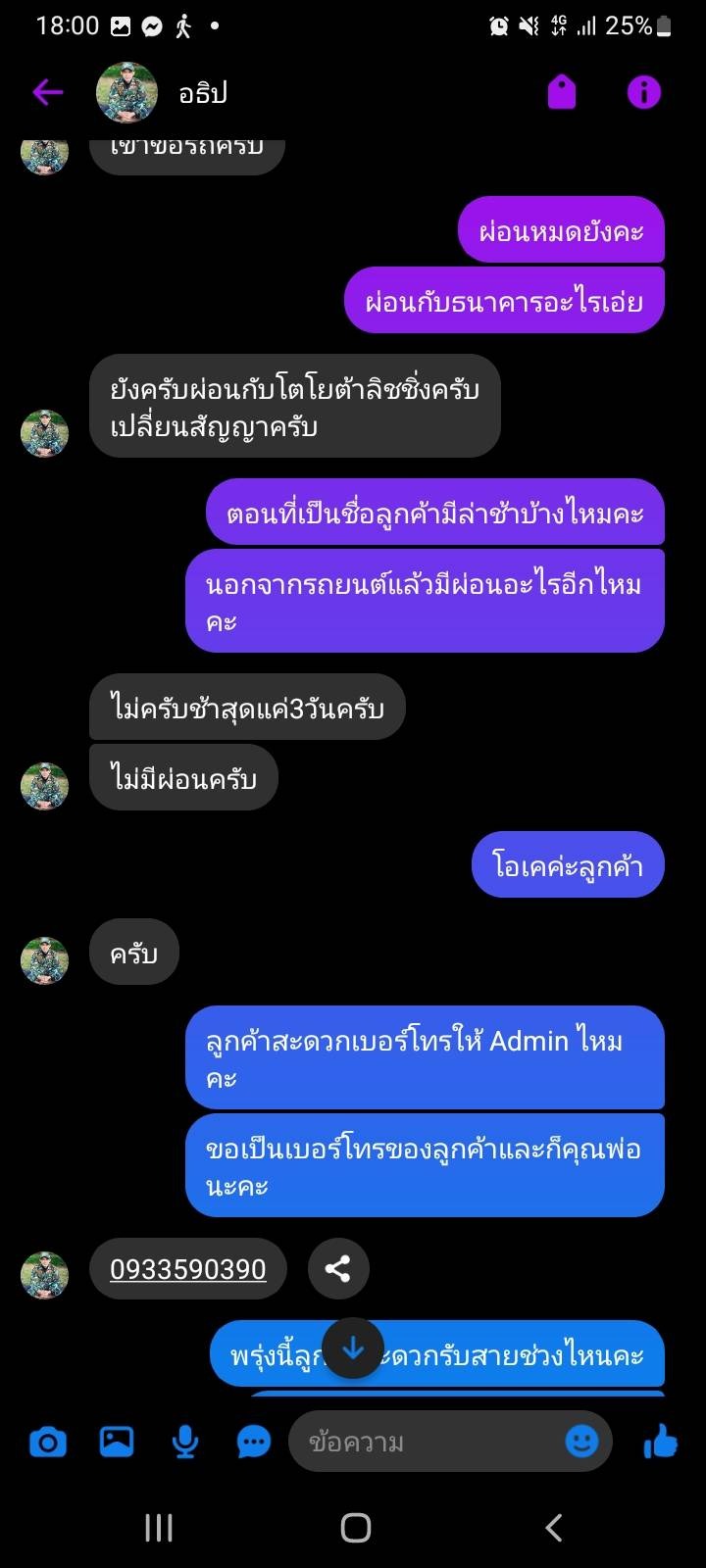Jump to latest messages with down arrow

(353, 1349)
